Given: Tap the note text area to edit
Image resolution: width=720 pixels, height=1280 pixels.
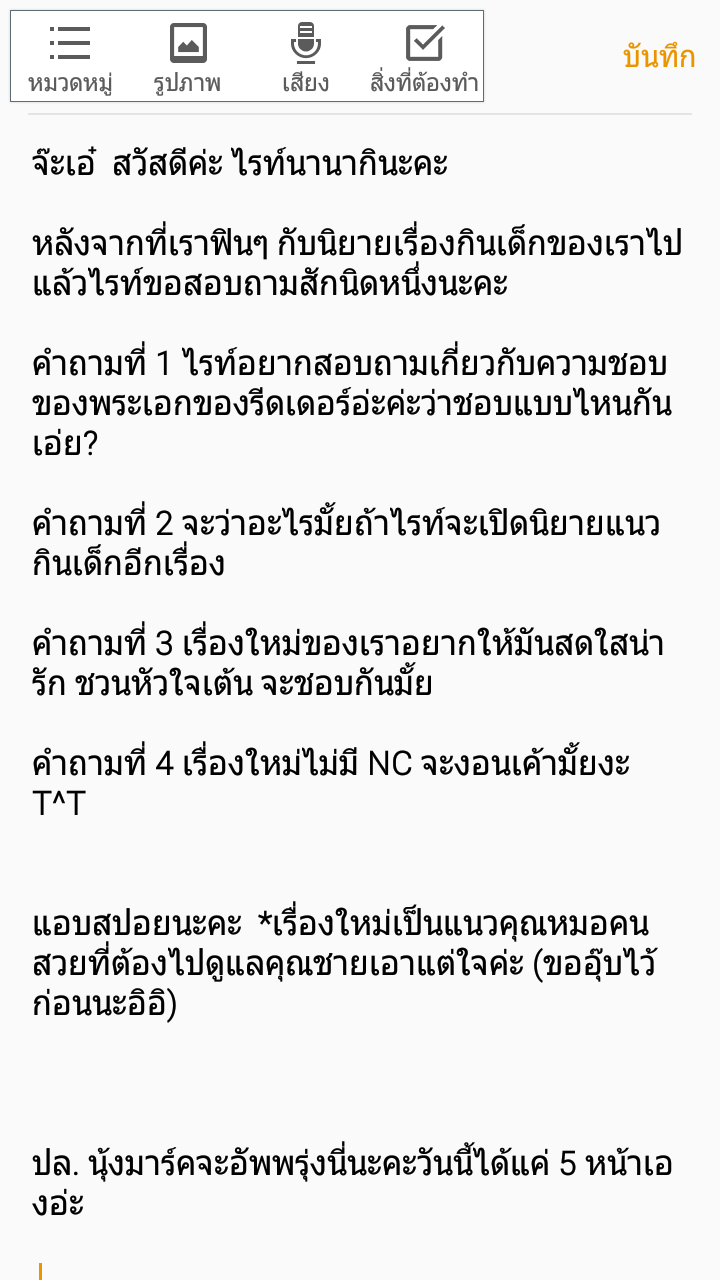Looking at the screenshot, I should point(360,690).
